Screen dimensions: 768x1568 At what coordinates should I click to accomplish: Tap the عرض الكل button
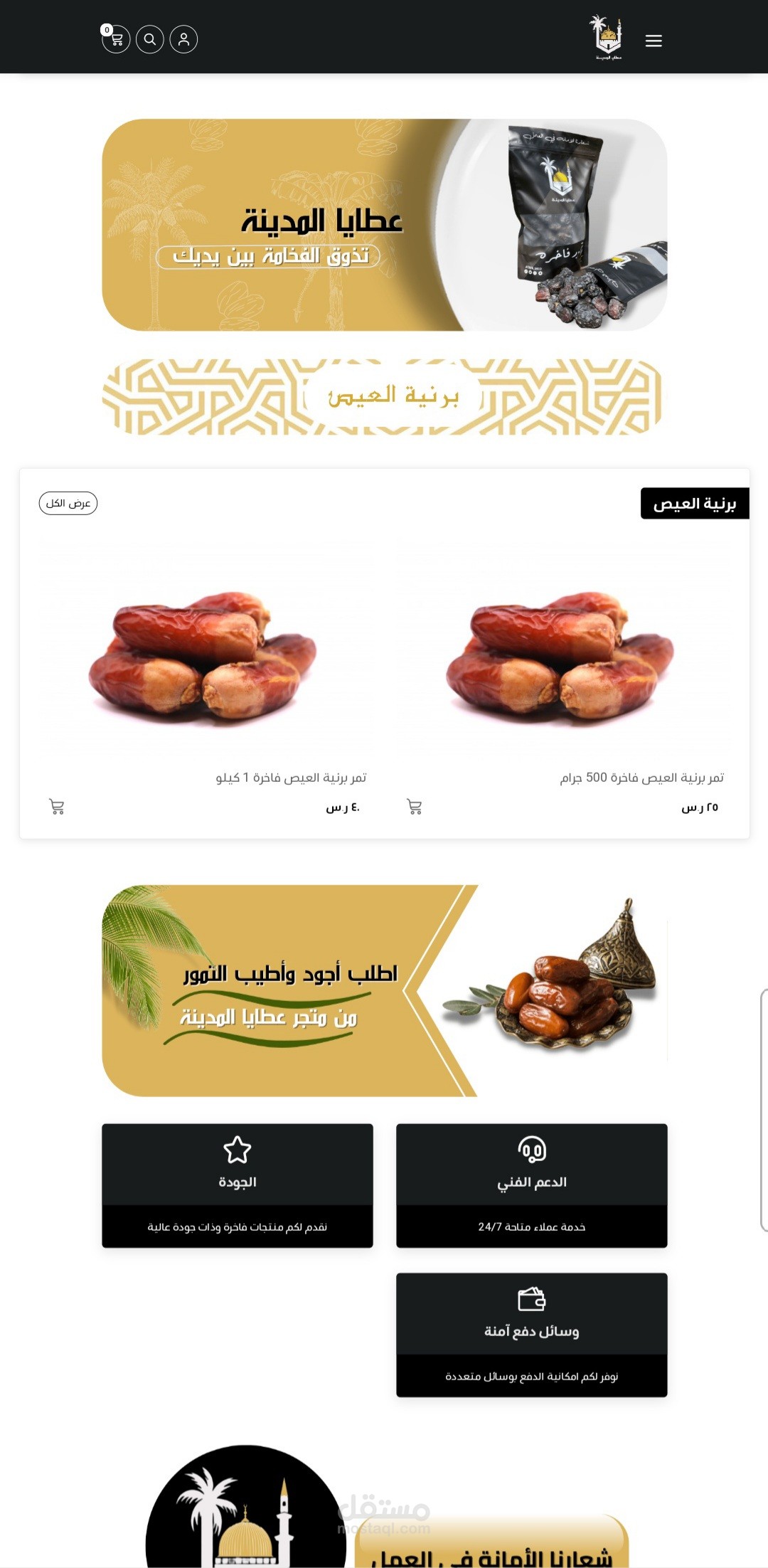pyautogui.click(x=68, y=503)
